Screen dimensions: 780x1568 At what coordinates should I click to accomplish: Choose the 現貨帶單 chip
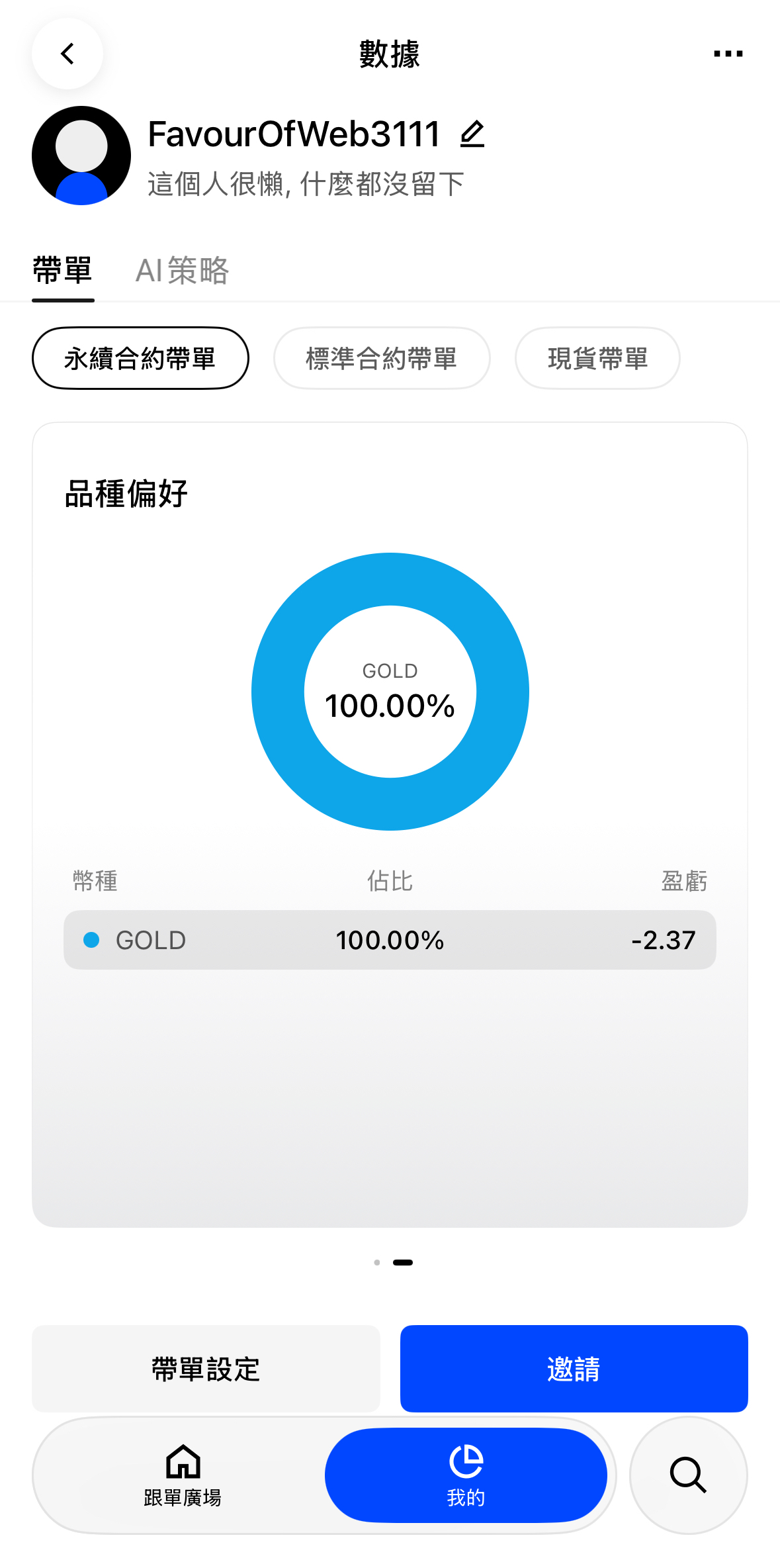tap(597, 358)
